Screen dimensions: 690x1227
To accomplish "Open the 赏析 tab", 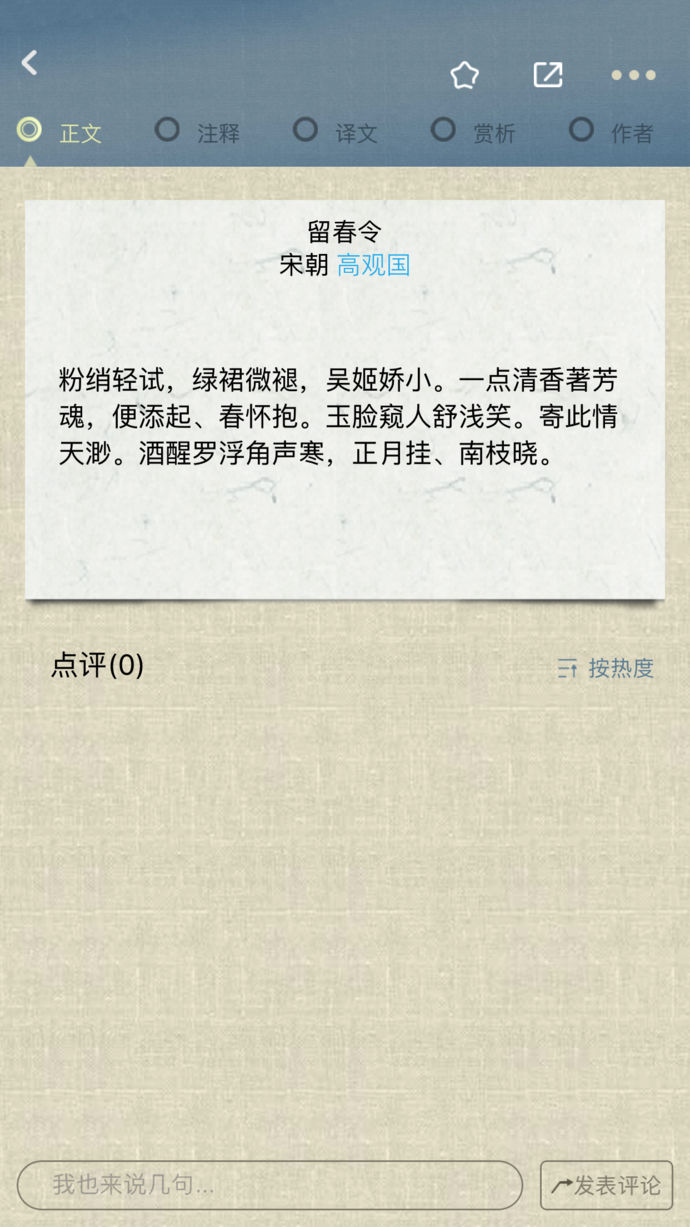I will [x=475, y=132].
